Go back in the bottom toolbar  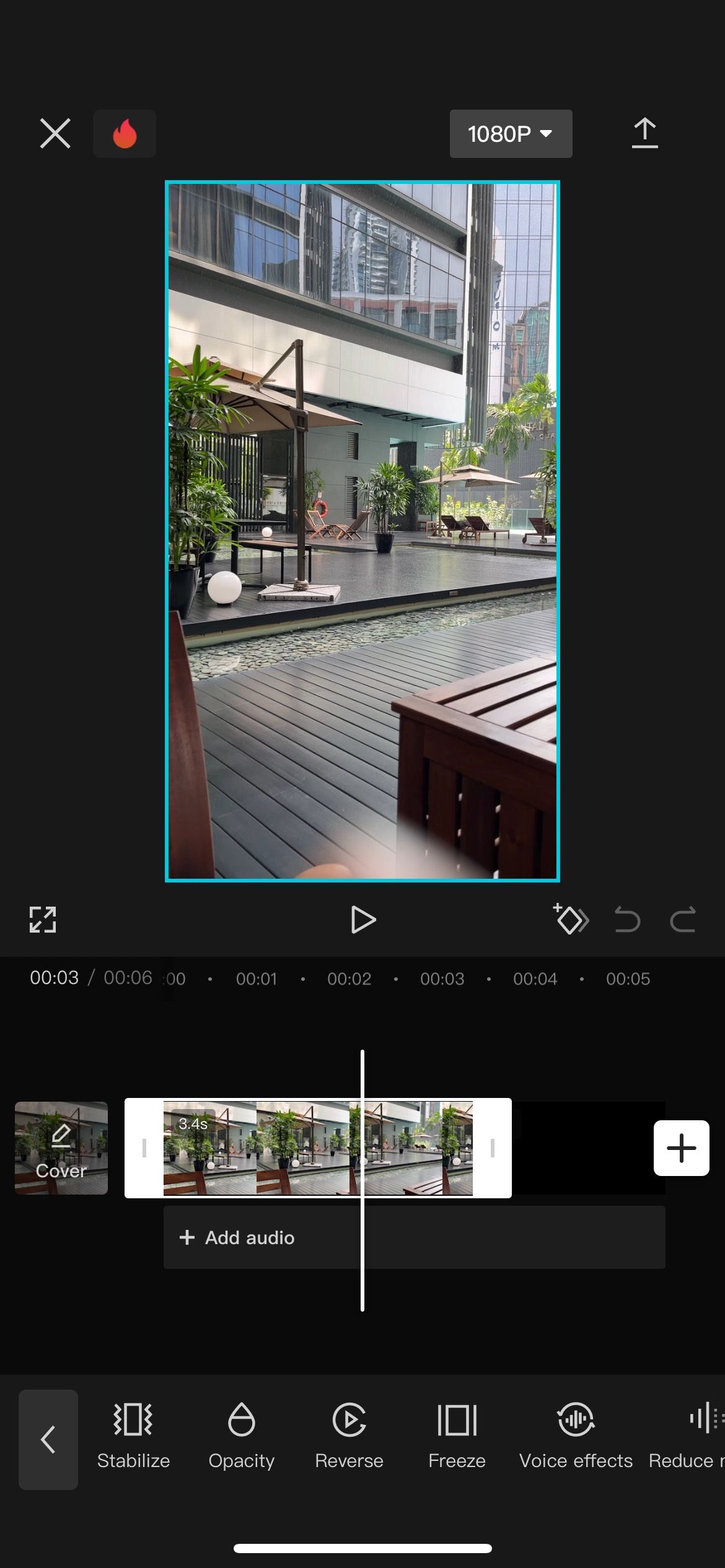tap(48, 1439)
